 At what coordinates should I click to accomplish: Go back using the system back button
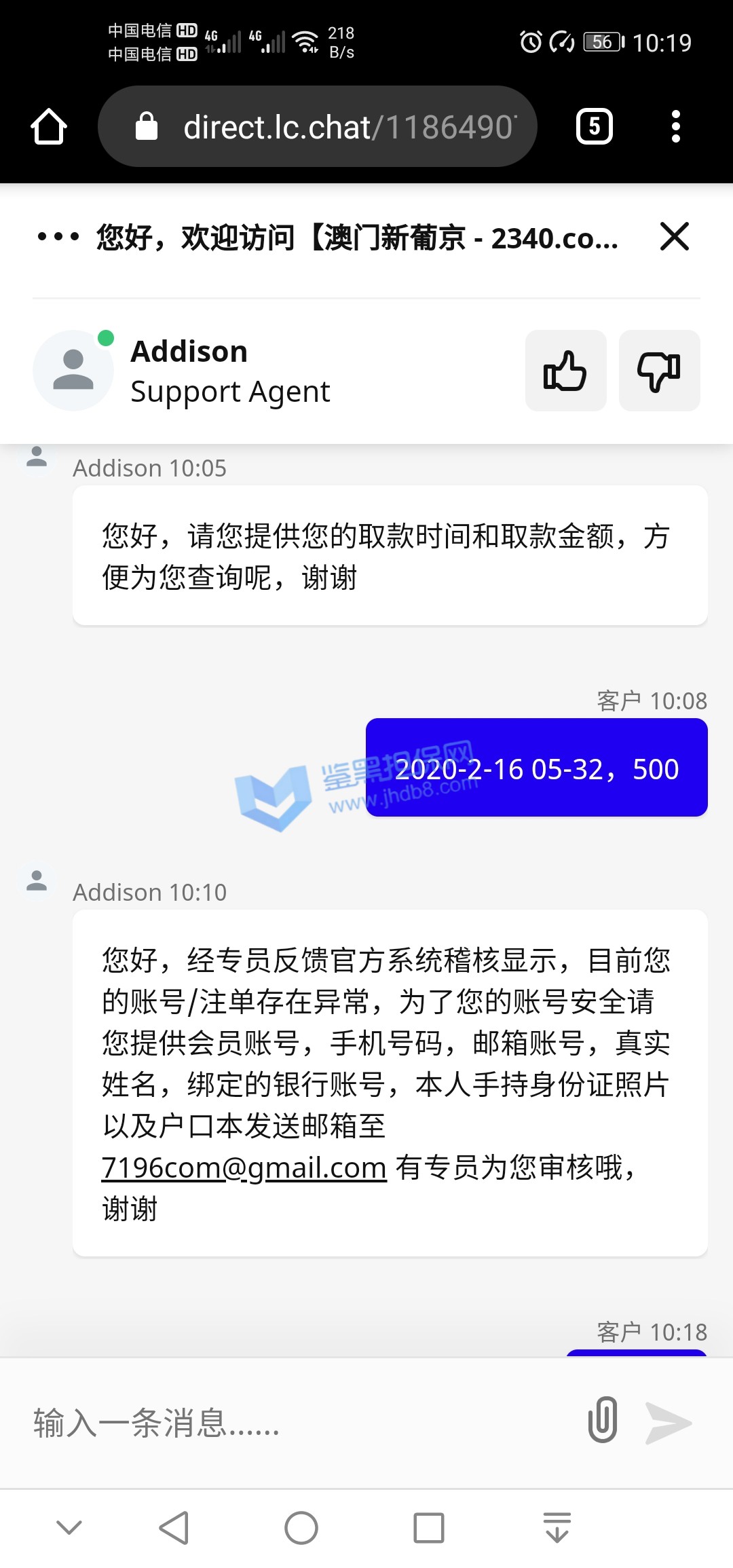[x=174, y=1528]
